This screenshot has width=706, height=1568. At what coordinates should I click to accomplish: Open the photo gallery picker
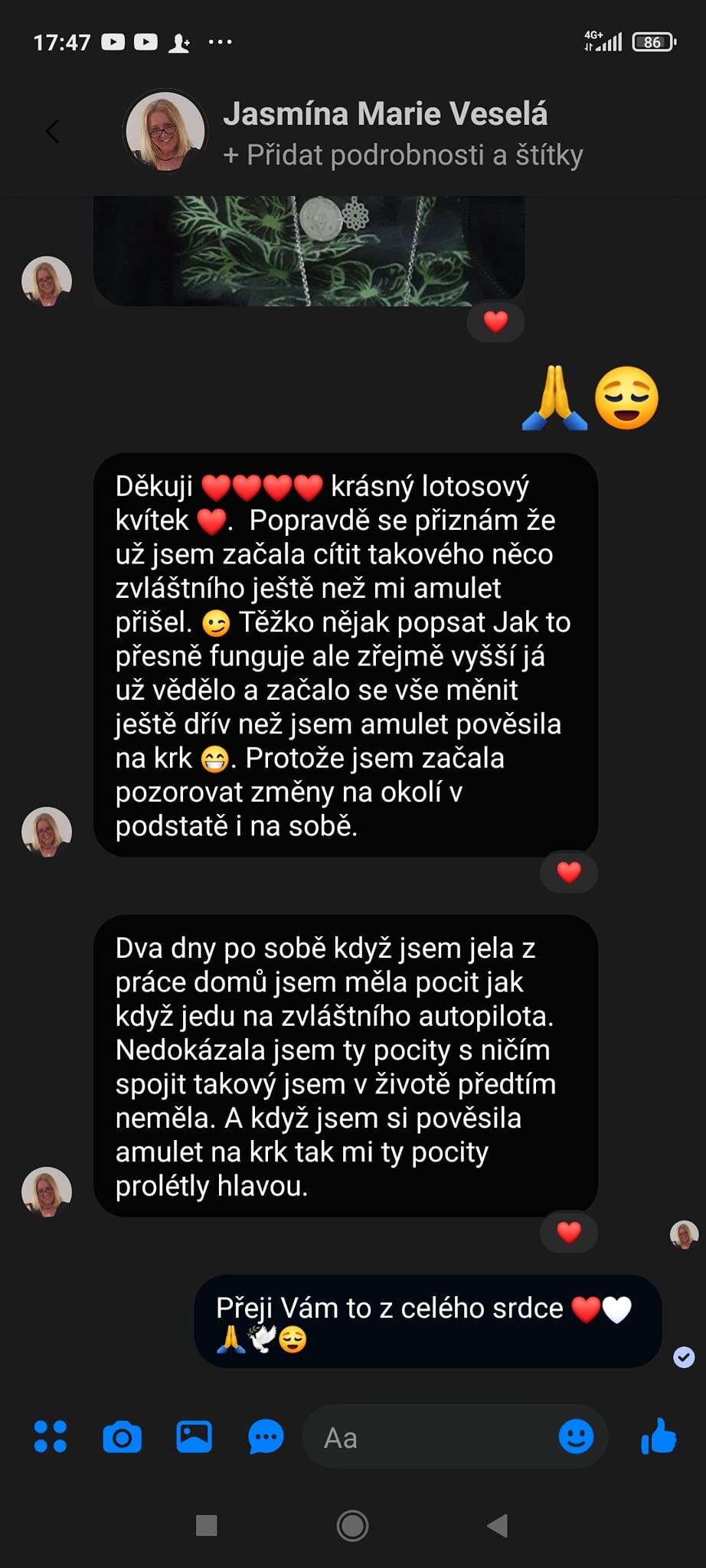(x=194, y=1437)
